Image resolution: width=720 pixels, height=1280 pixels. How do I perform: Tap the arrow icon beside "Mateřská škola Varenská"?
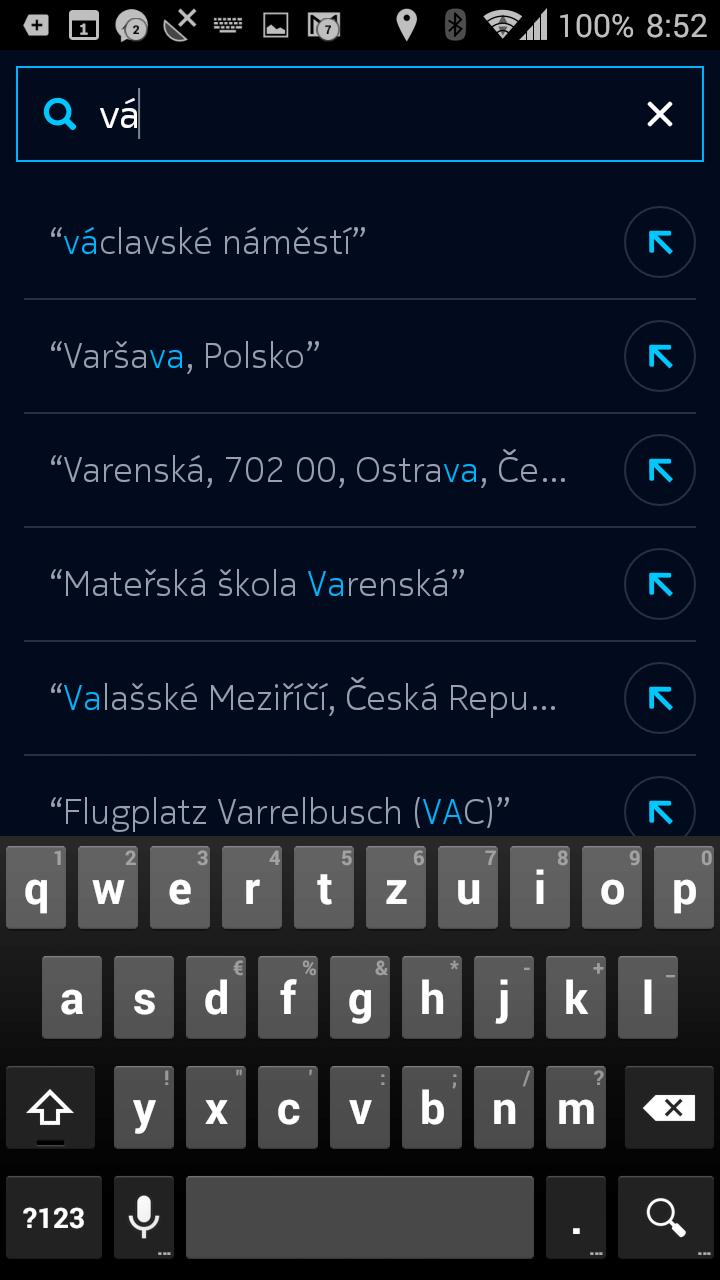coord(660,584)
